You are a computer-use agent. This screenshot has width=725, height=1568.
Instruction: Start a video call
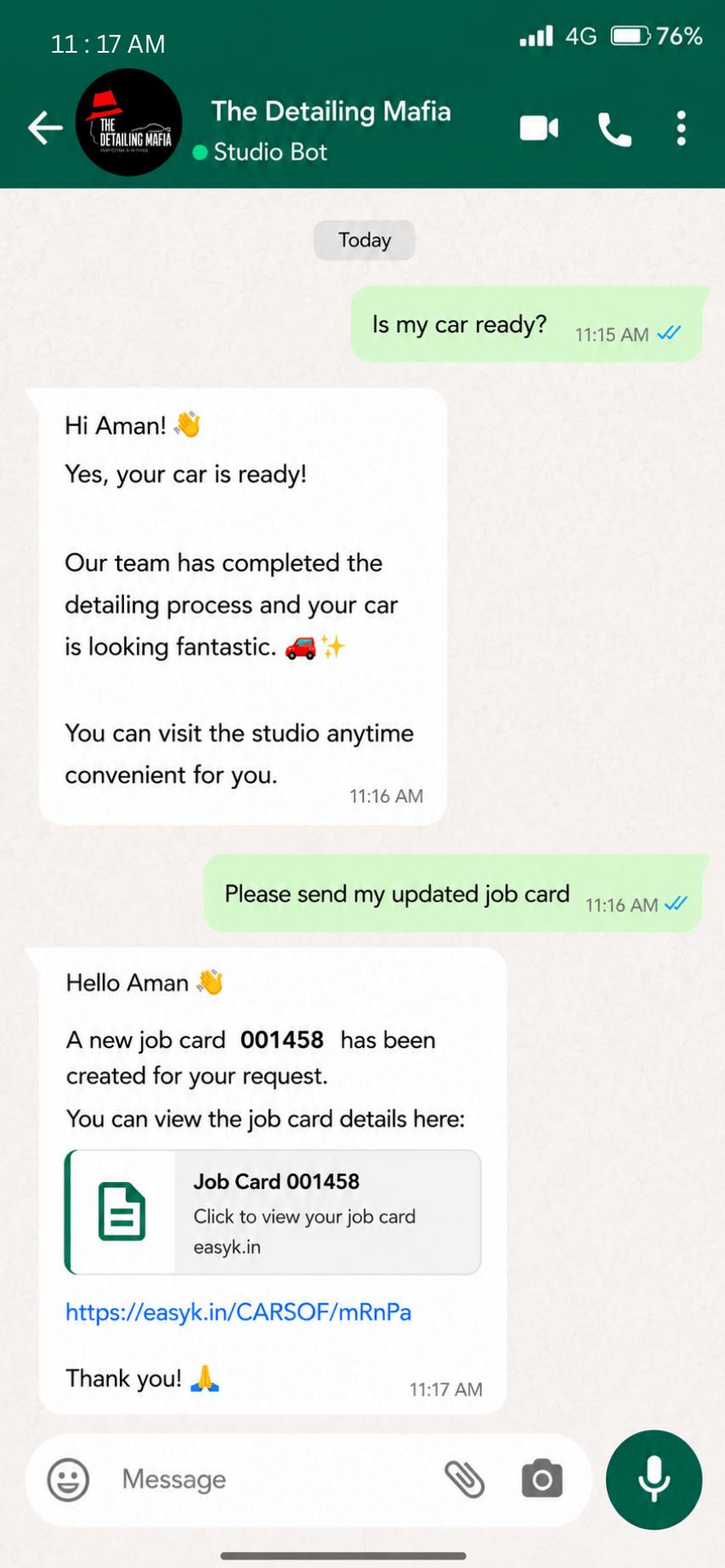click(x=539, y=128)
